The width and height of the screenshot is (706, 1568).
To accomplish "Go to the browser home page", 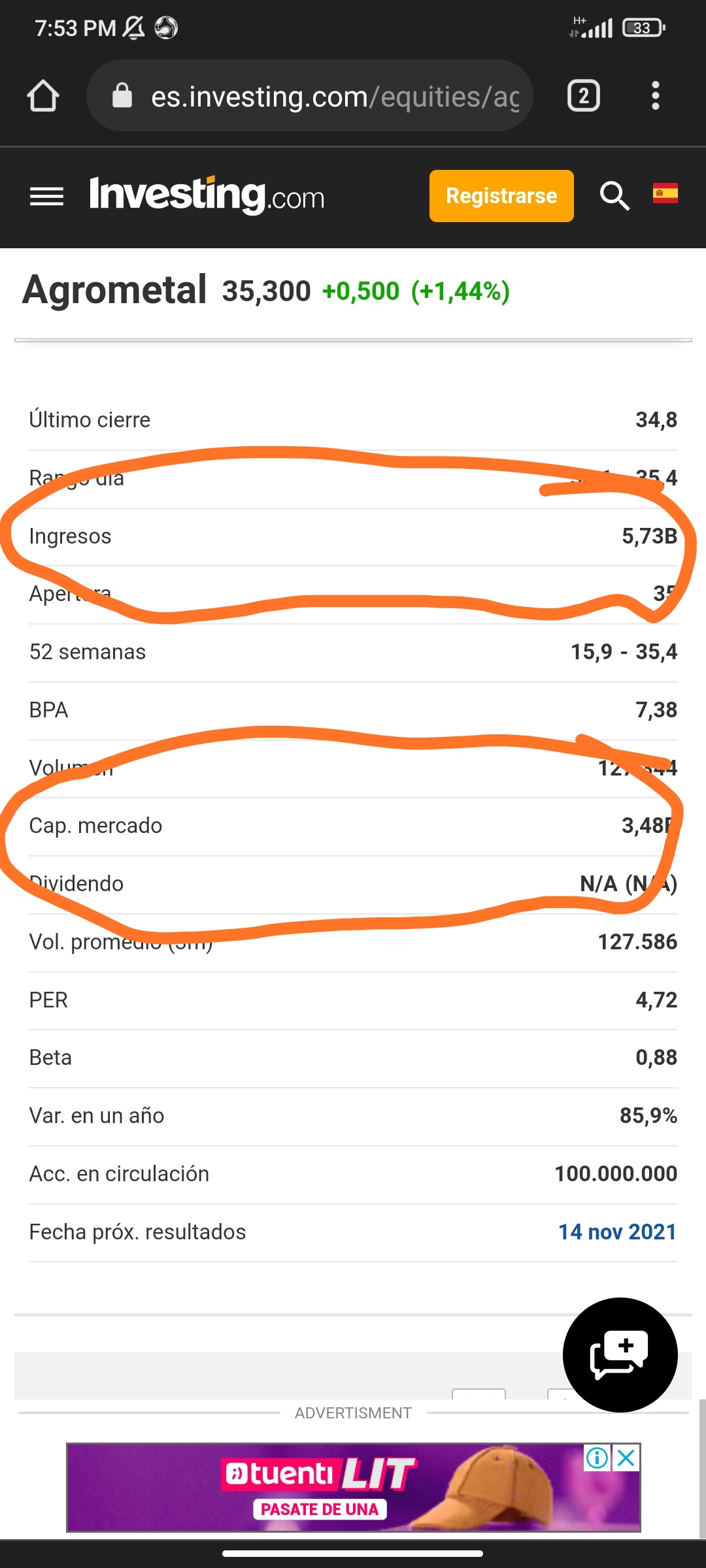I will pos(43,96).
